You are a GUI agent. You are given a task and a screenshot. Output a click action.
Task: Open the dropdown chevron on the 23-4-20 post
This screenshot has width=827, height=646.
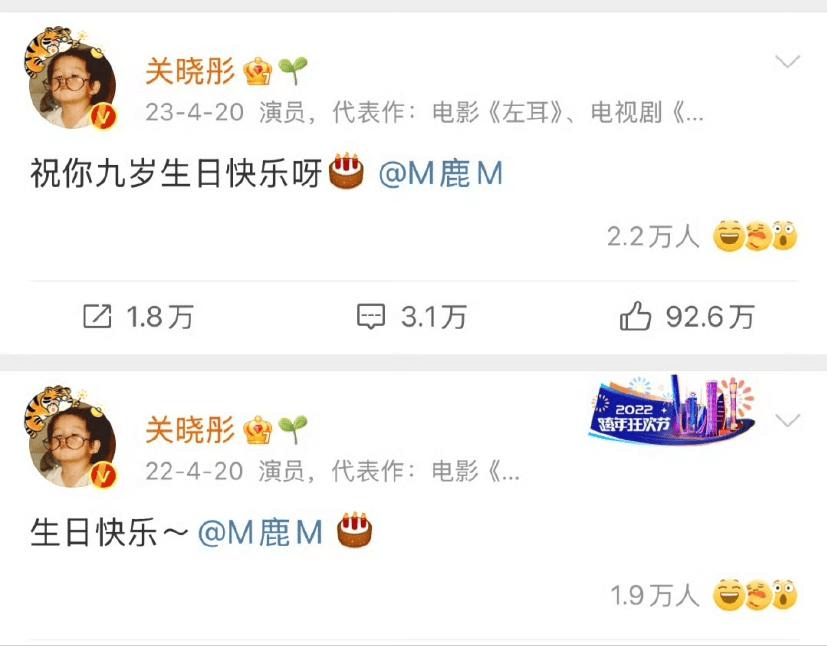788,62
